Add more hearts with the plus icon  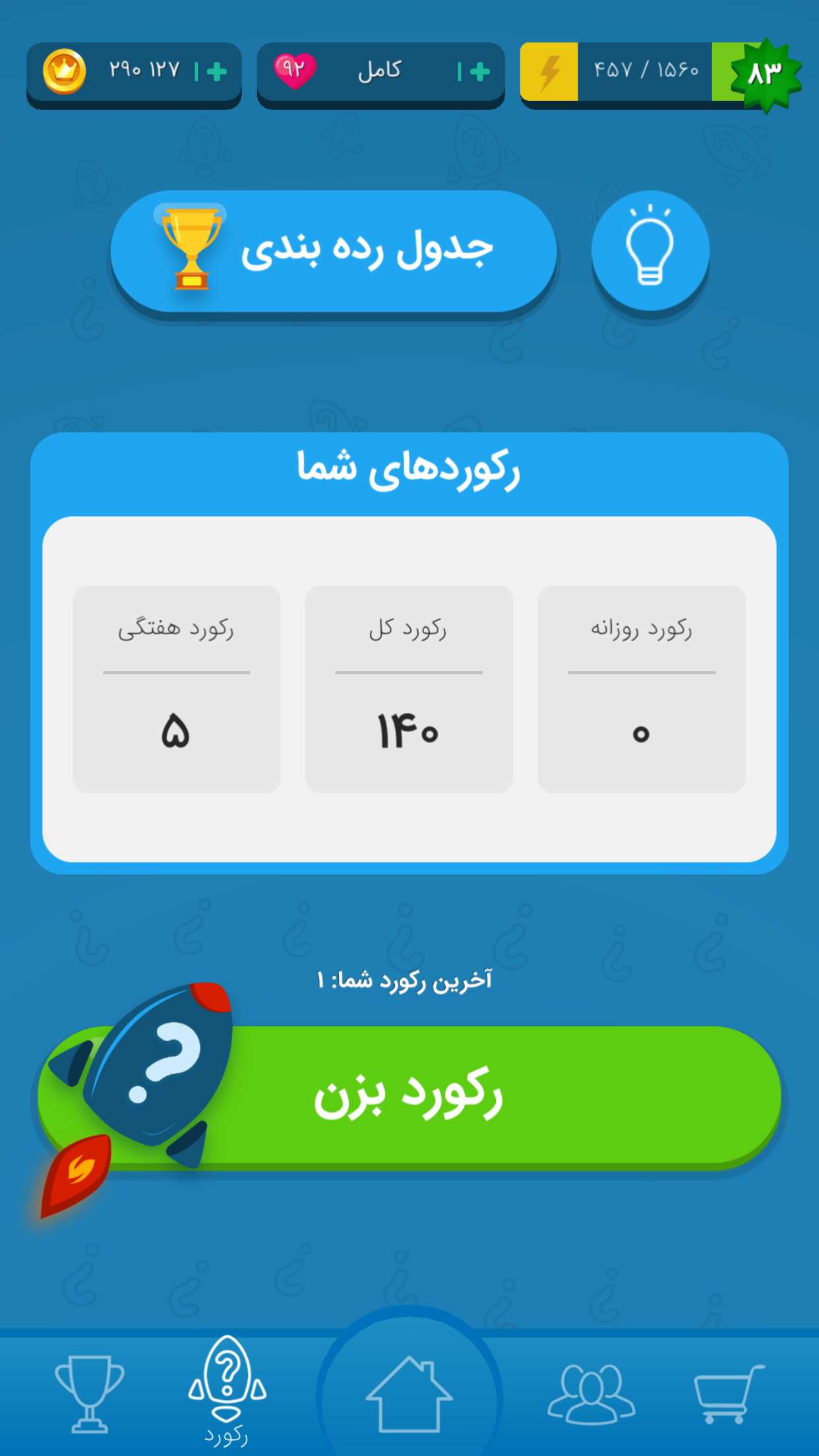(x=479, y=71)
